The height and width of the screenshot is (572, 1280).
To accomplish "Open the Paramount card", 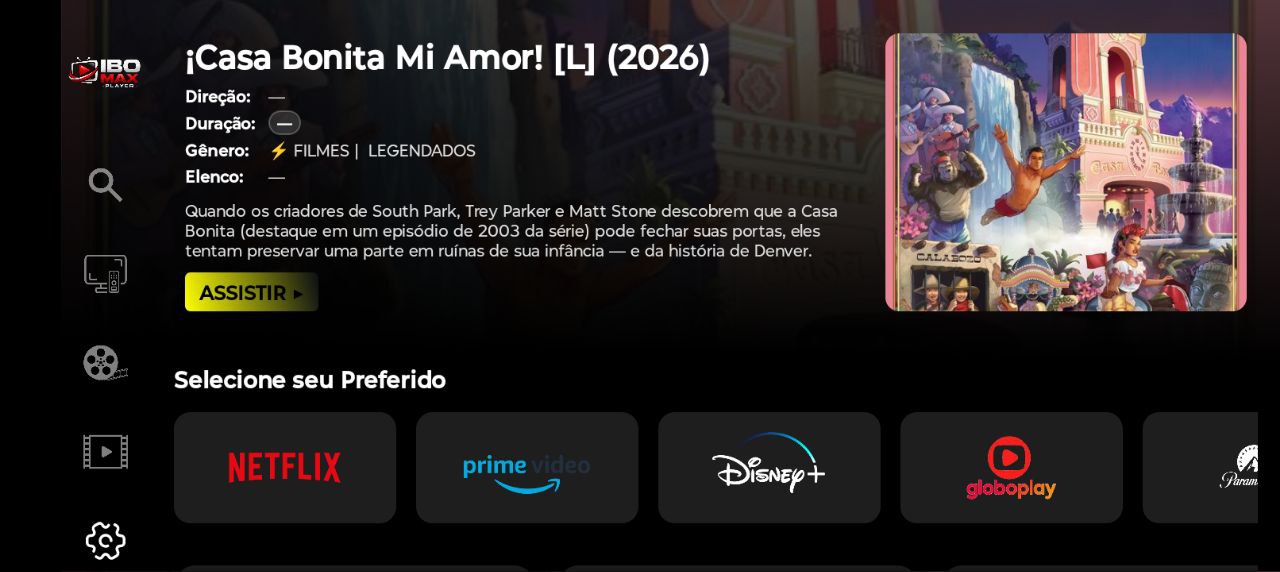I will click(x=1205, y=467).
